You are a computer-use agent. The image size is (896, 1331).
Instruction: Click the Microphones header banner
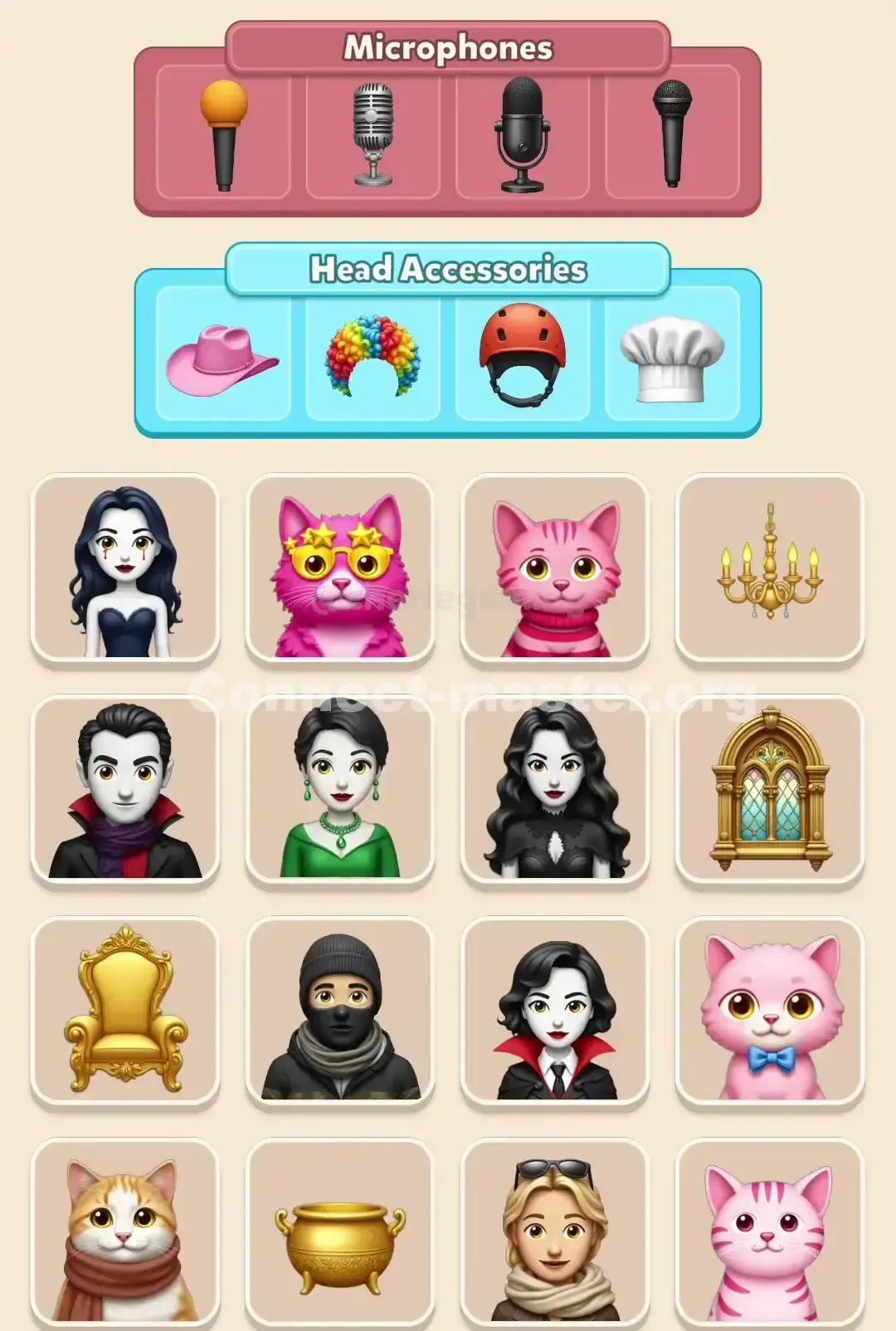[x=448, y=48]
